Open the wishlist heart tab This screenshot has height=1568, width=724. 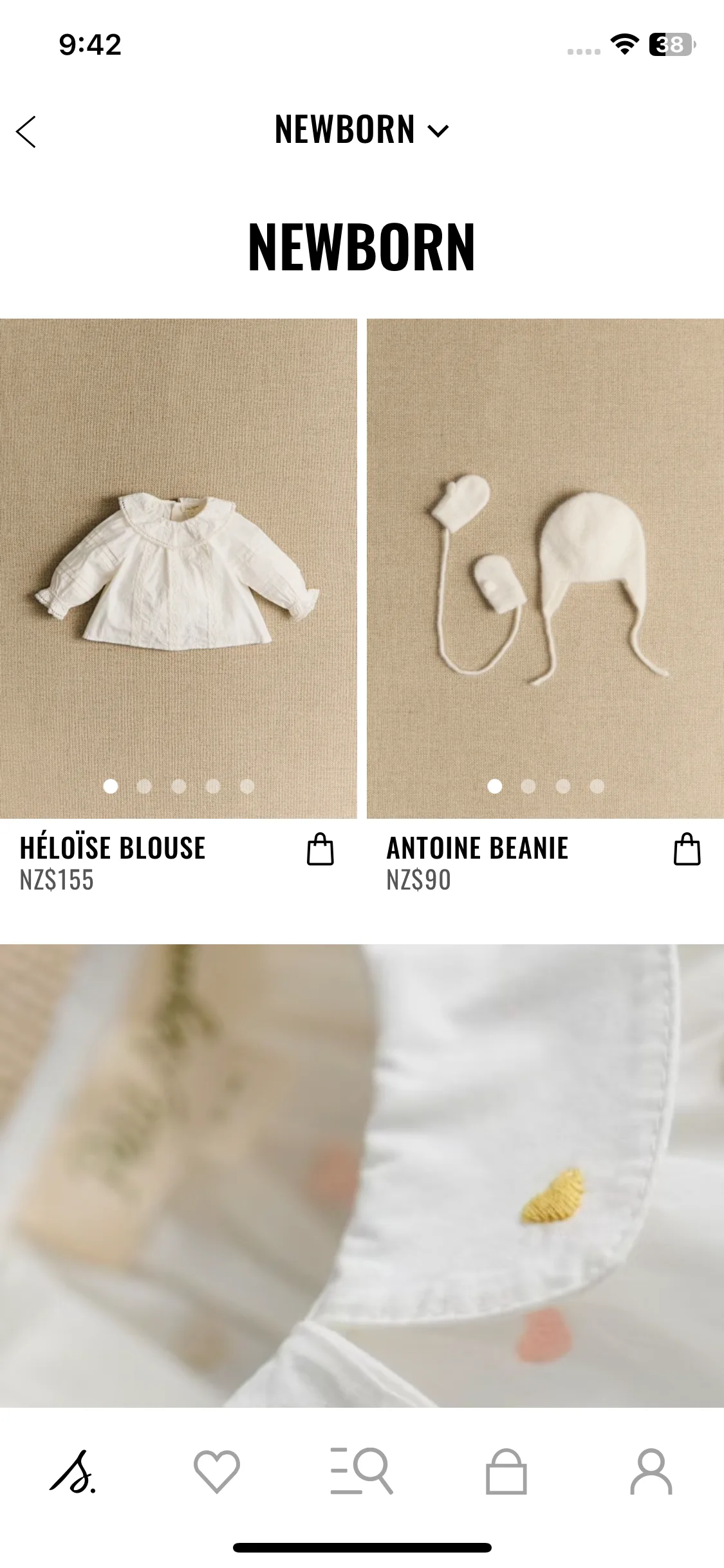(x=217, y=1471)
